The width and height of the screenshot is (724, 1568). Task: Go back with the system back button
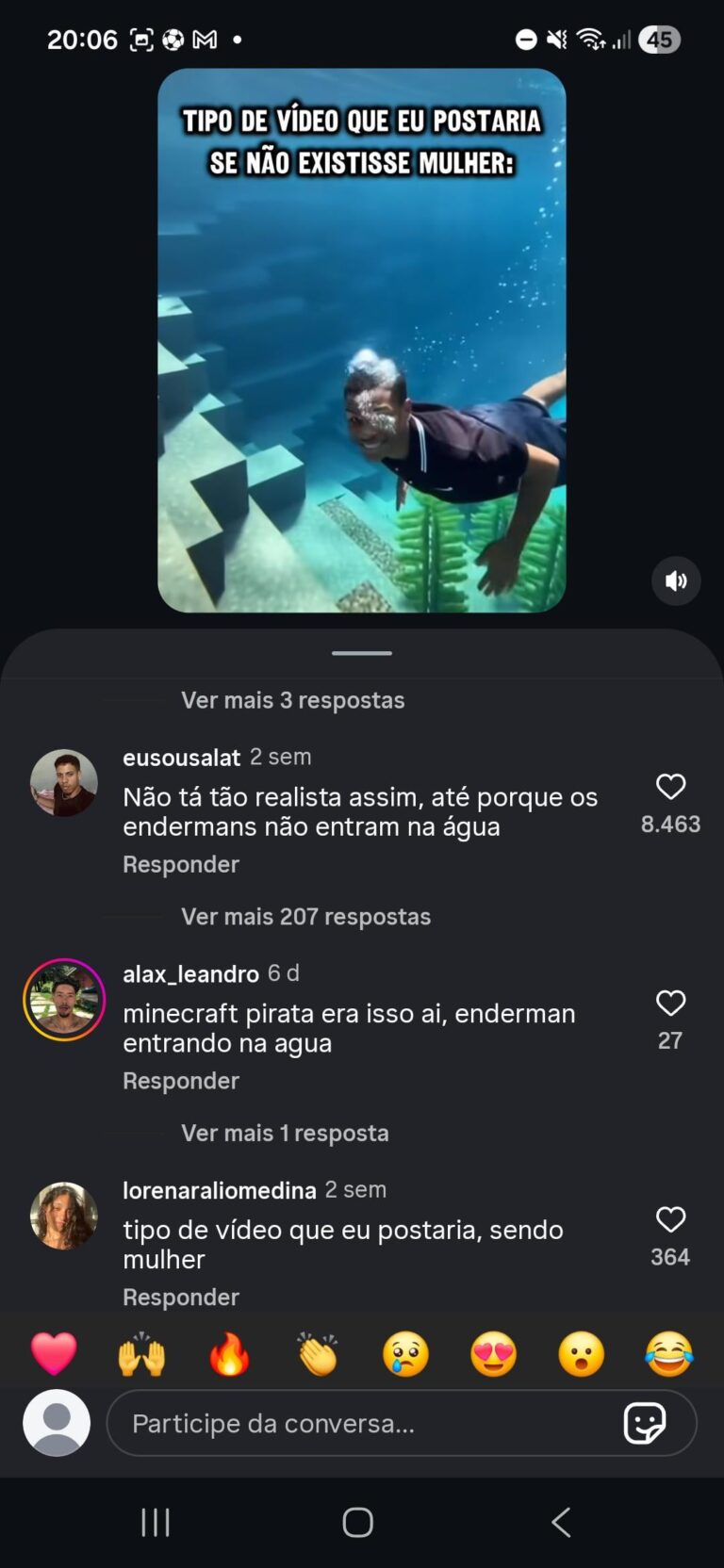tap(561, 1522)
